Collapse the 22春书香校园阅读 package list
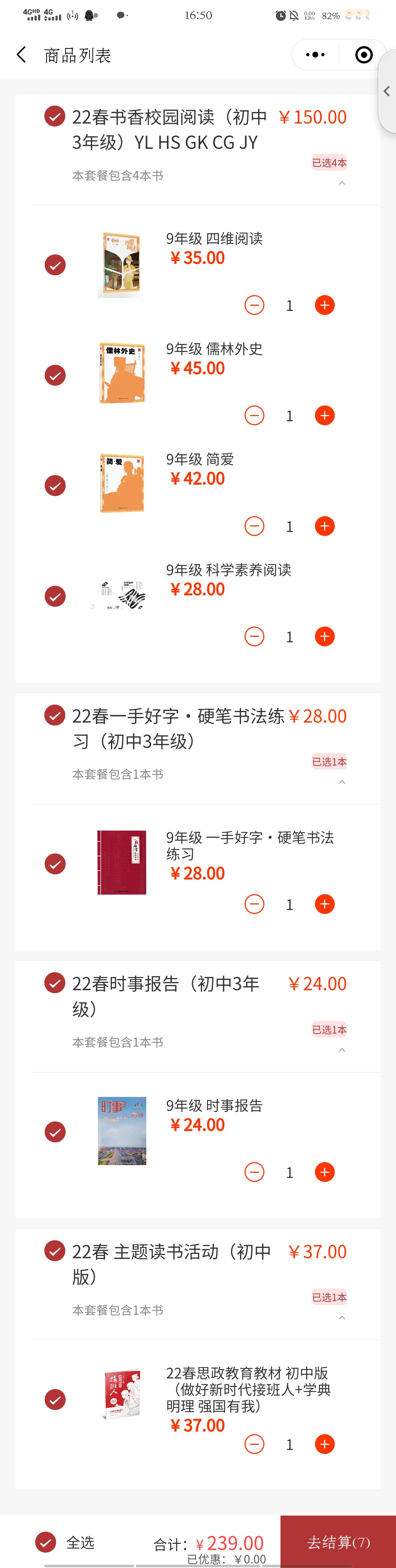The image size is (396, 1568). 342,183
